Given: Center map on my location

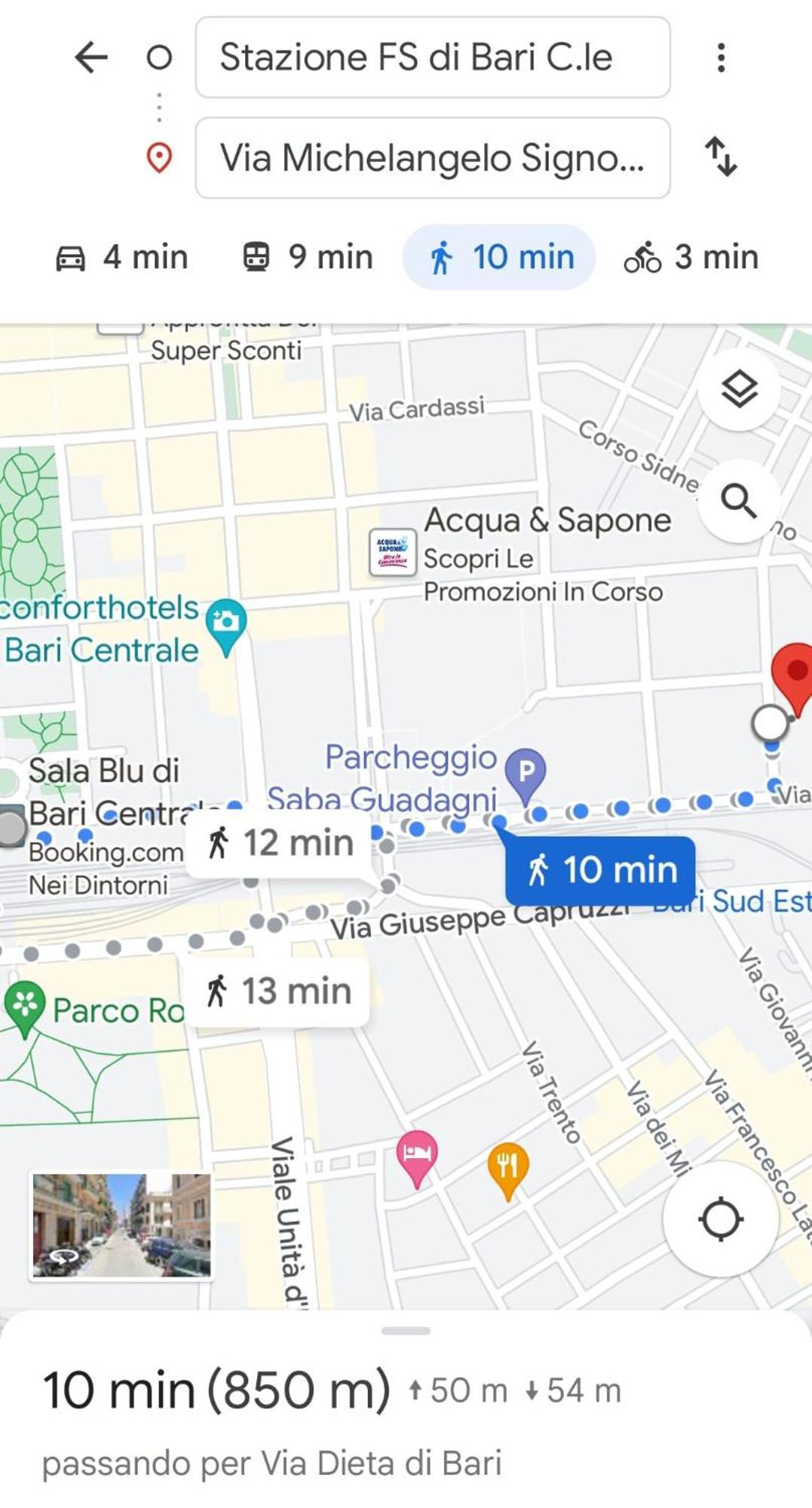Looking at the screenshot, I should [x=720, y=1219].
